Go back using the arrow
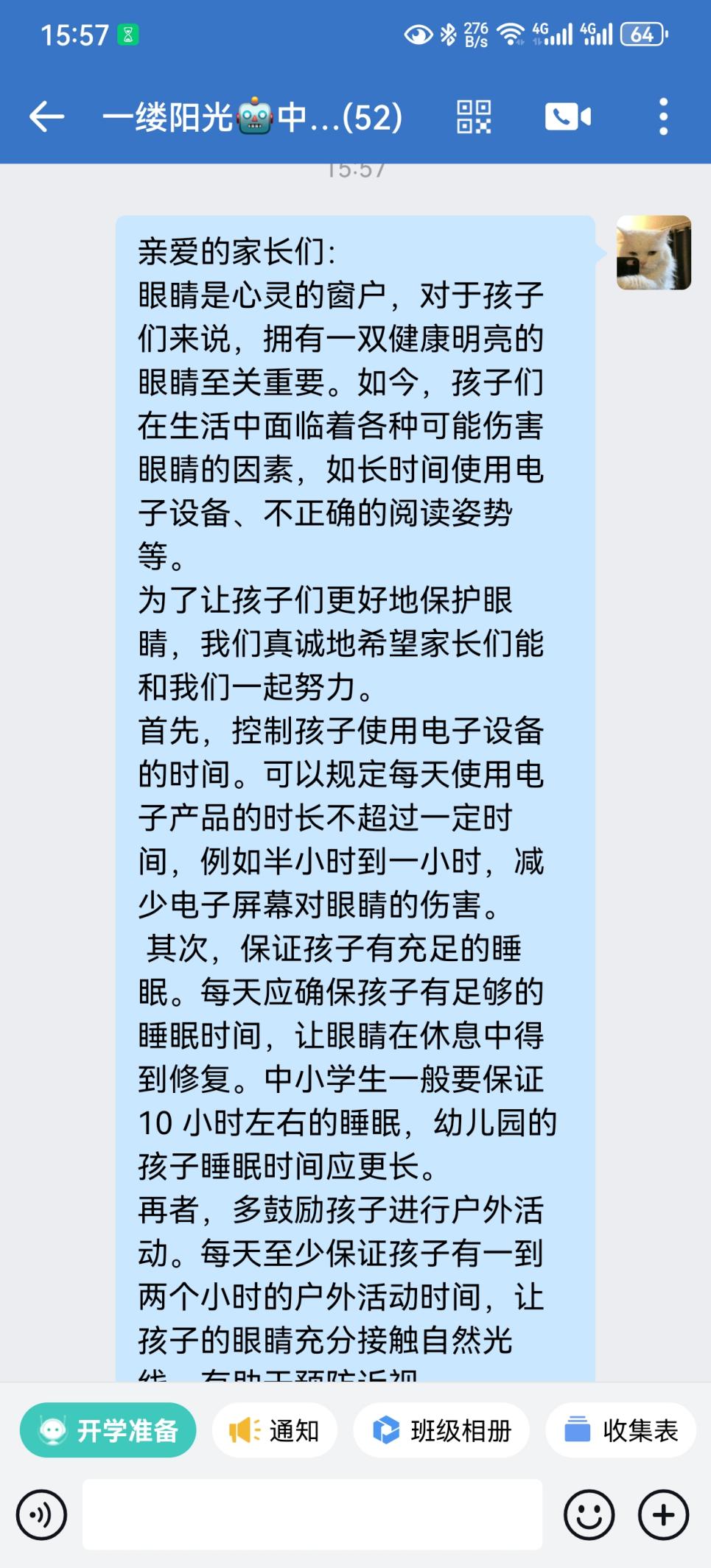The width and height of the screenshot is (711, 1568). (46, 117)
